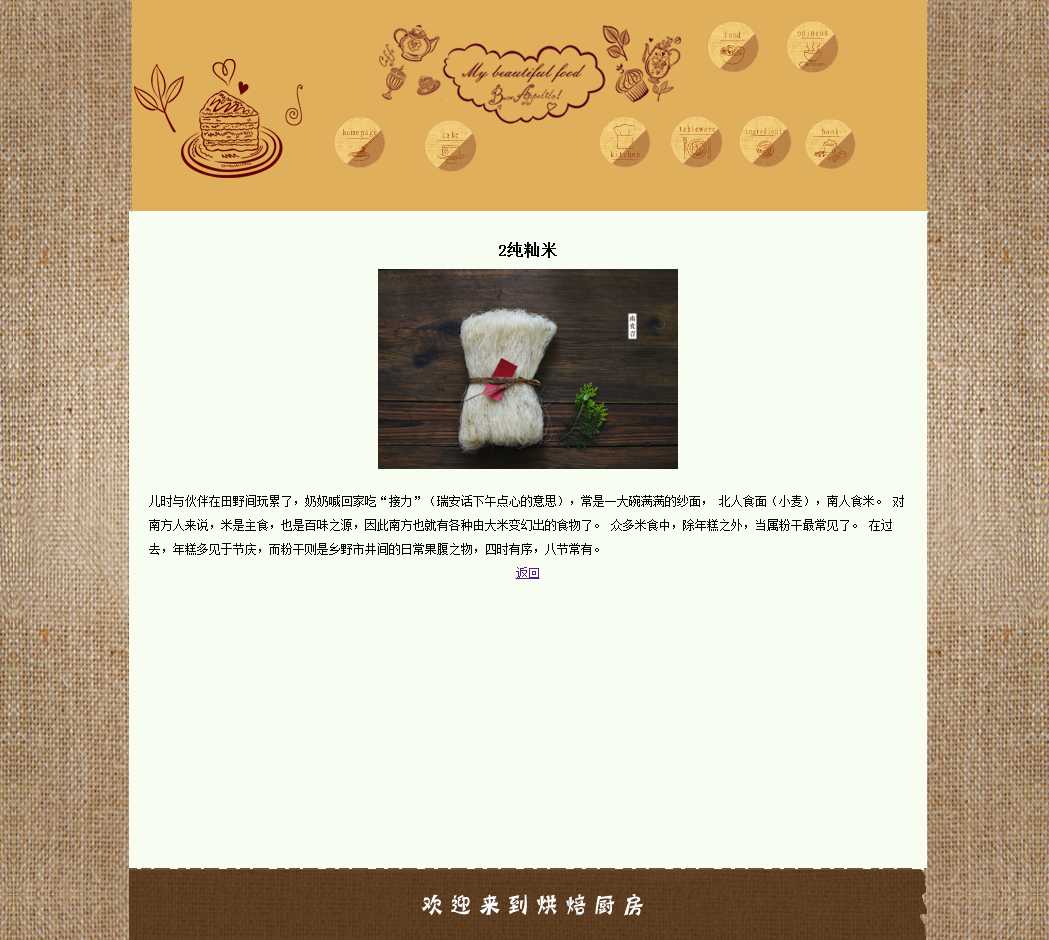Tap the 返回 return link
The height and width of the screenshot is (940, 1049).
(x=527, y=573)
